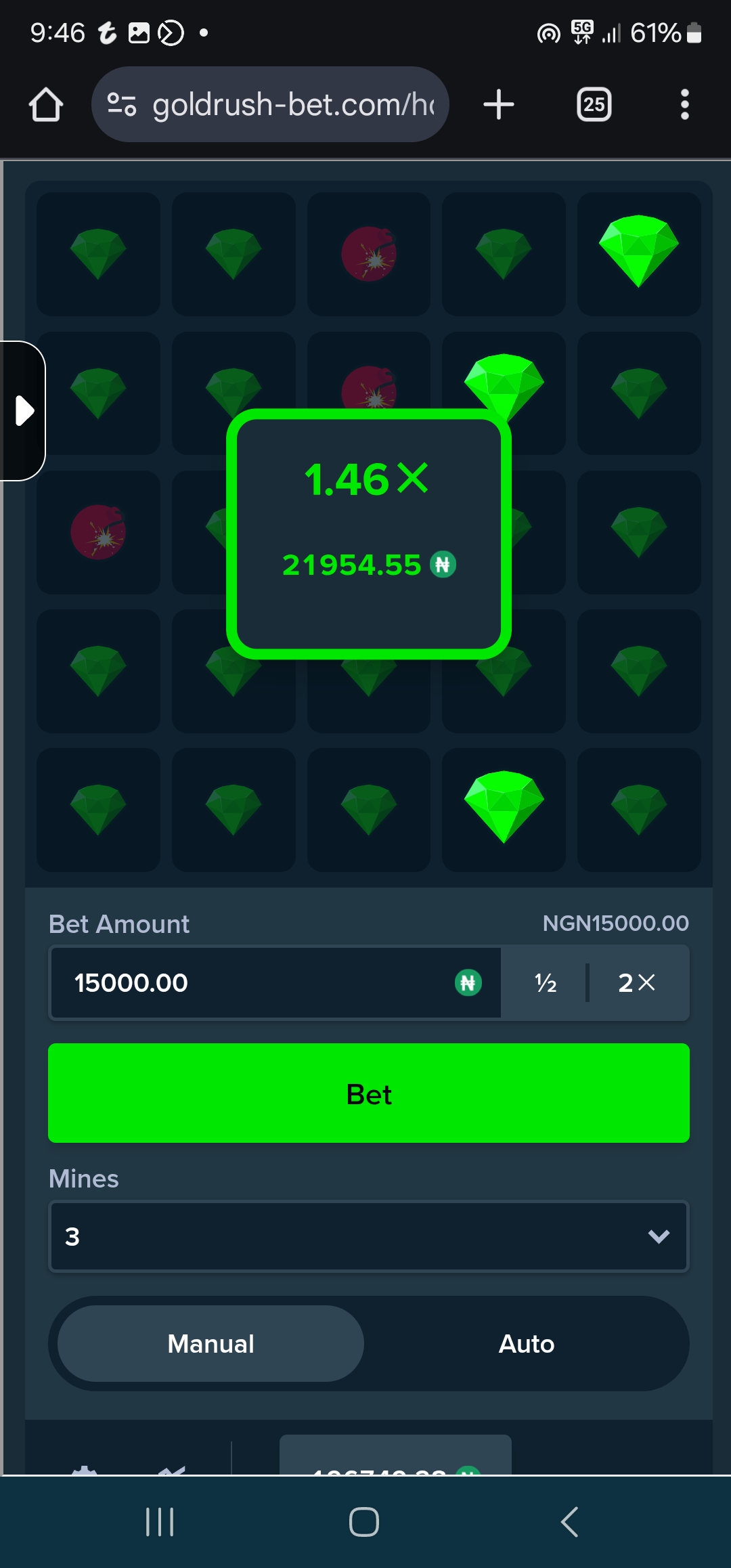Add a new browser tab
Screen dimensions: 731x1568
[499, 105]
